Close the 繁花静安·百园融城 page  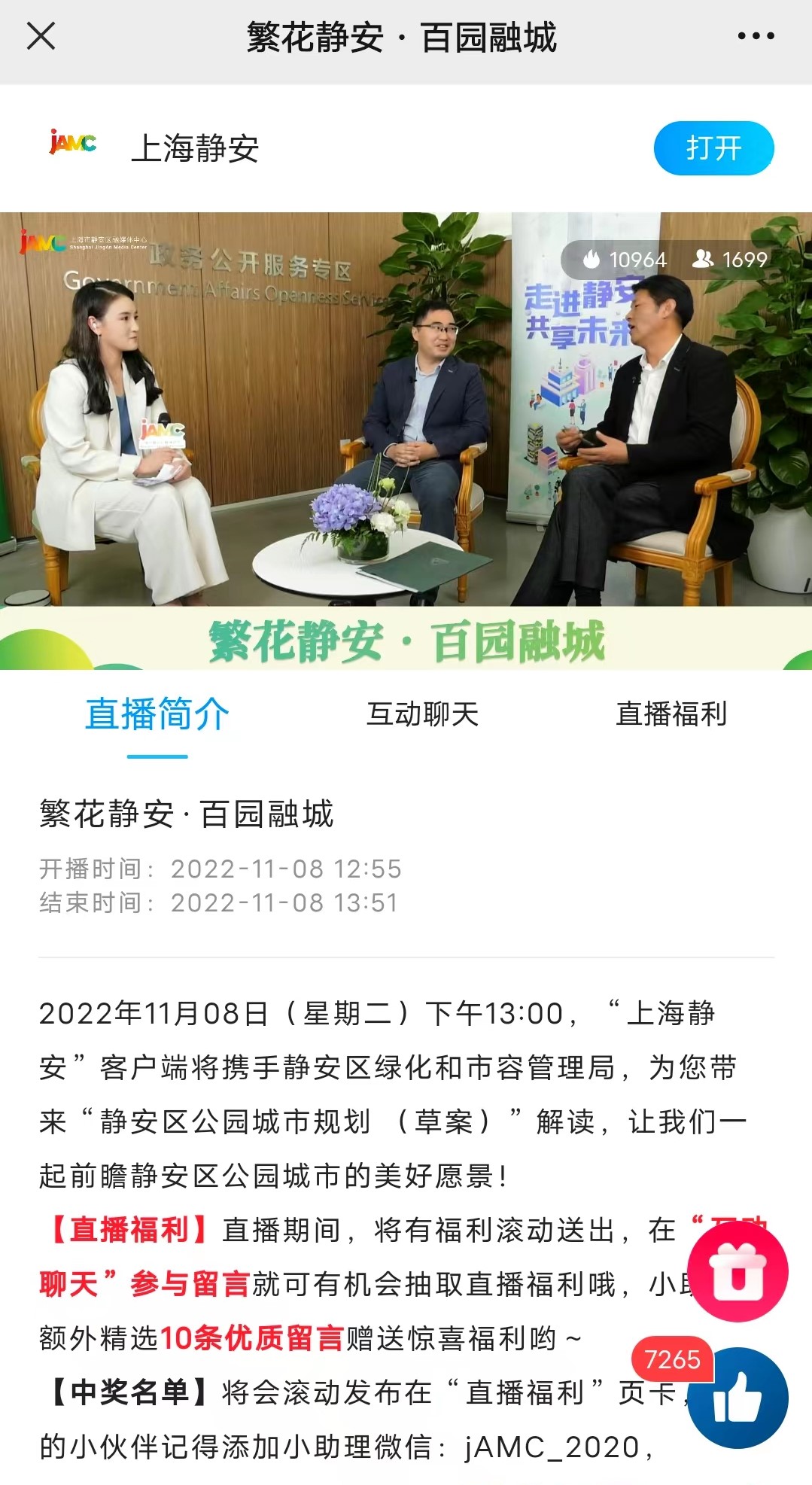point(41,36)
